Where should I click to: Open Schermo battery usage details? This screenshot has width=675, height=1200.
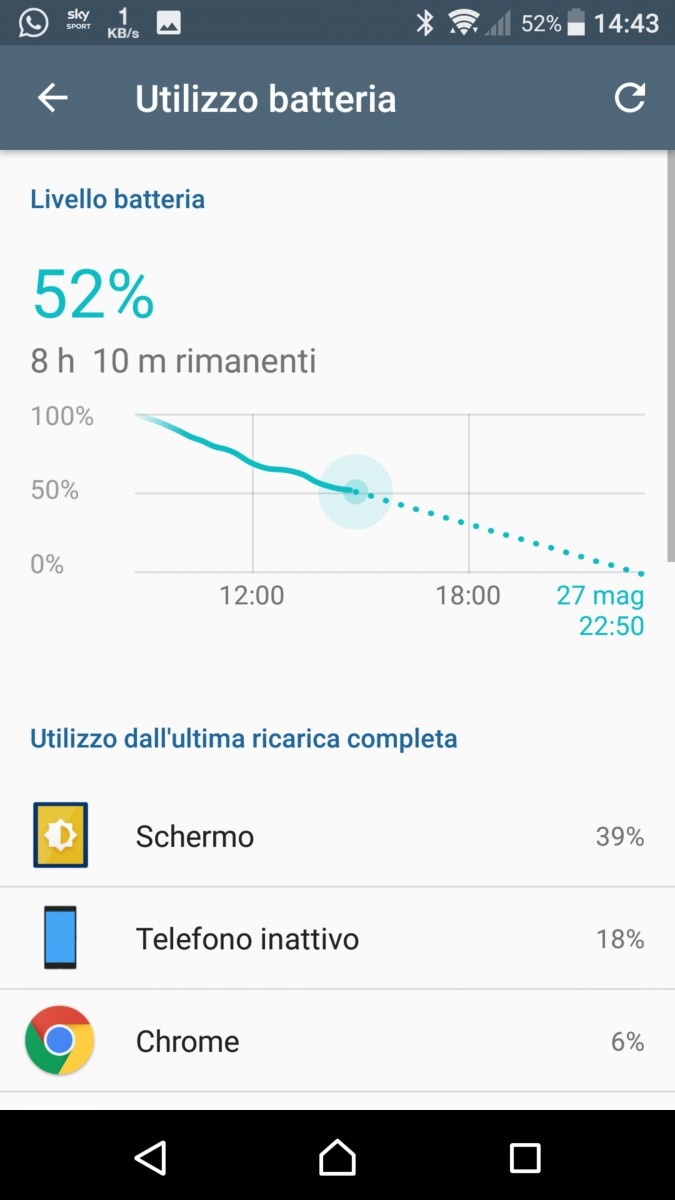pos(337,836)
